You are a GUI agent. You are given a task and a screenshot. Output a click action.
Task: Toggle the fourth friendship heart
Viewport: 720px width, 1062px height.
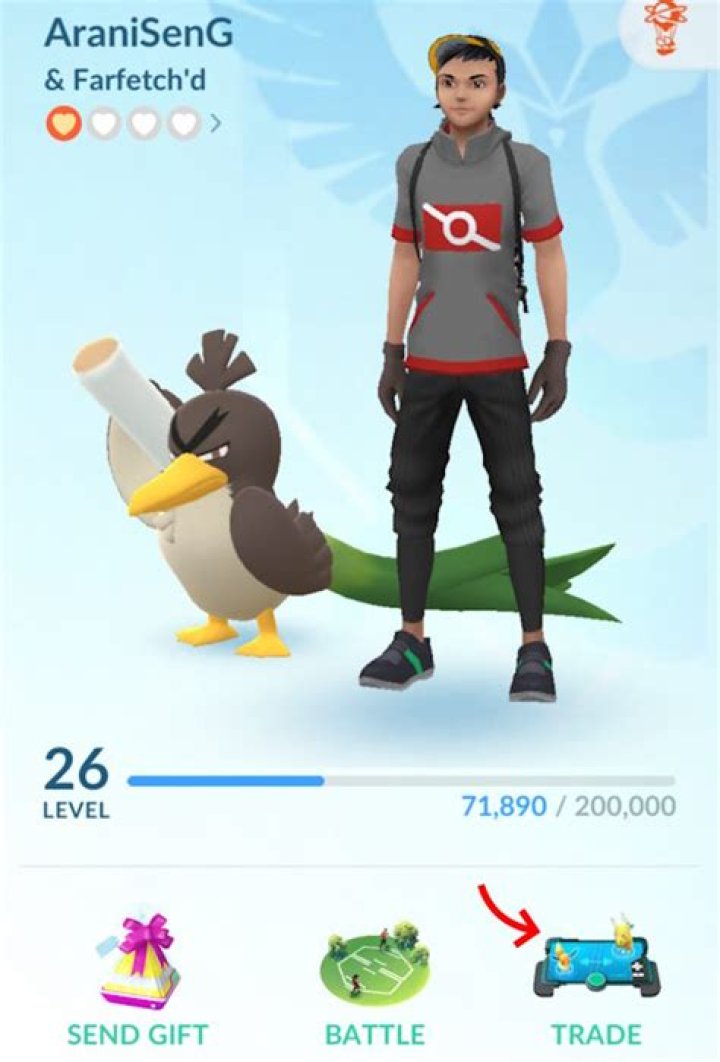pos(182,121)
